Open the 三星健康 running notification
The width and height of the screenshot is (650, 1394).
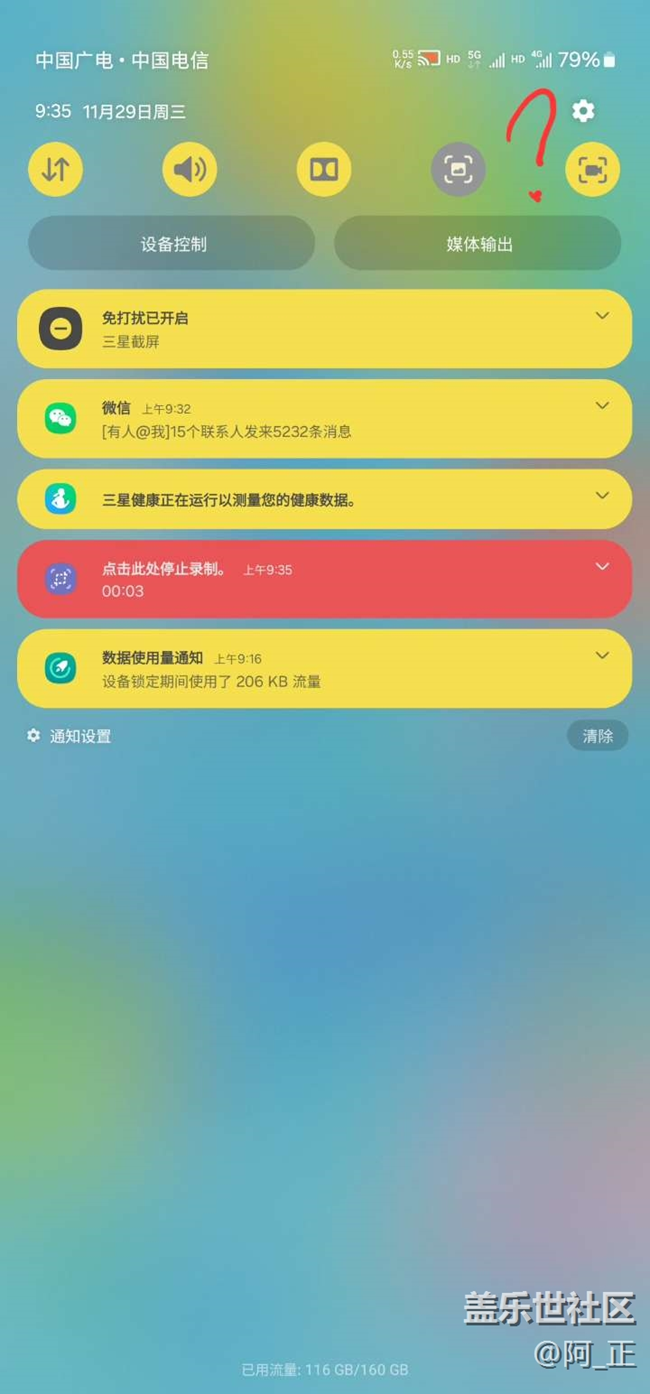300,499
